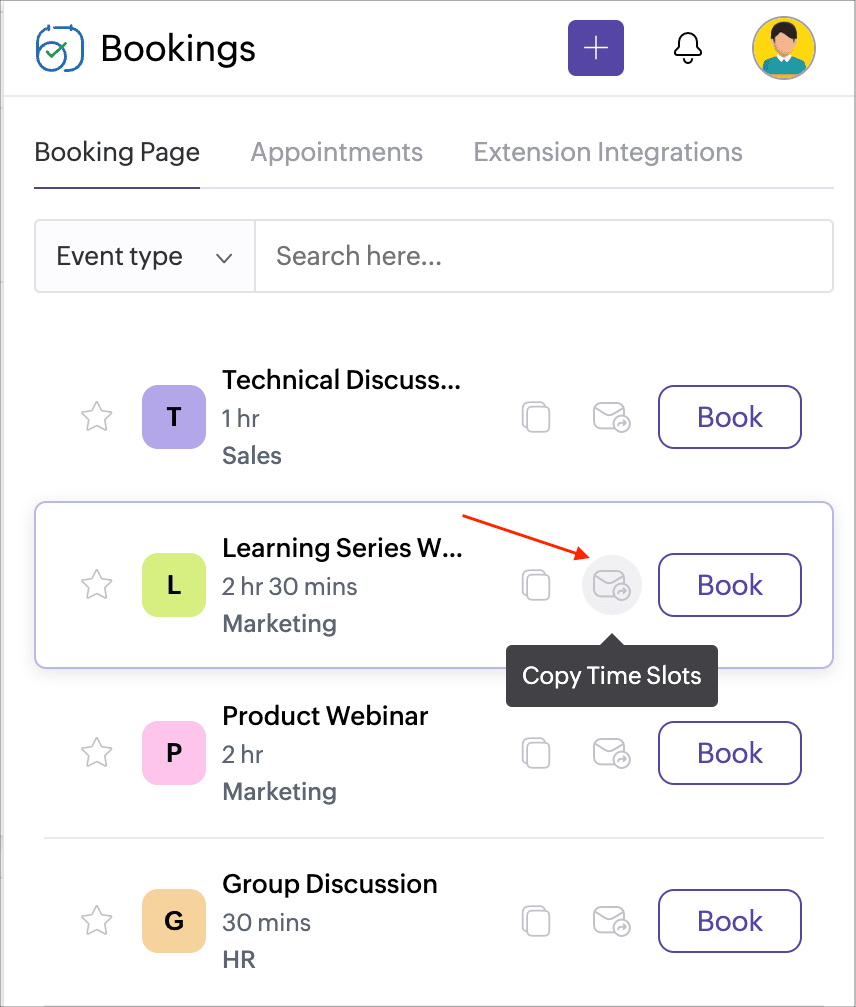The width and height of the screenshot is (856, 1007).
Task: Book the Learning Series event
Action: [x=729, y=585]
